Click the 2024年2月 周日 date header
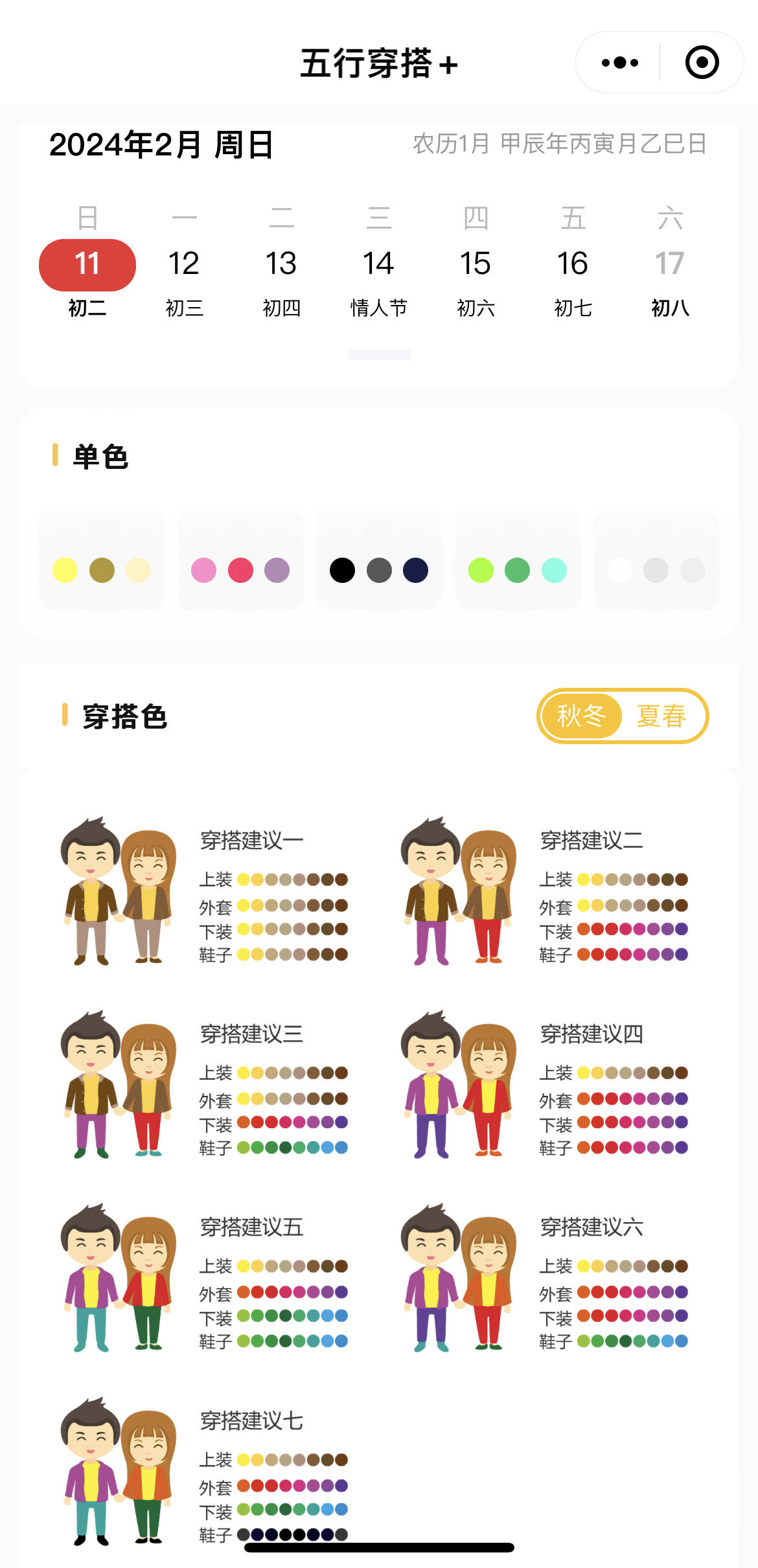Image resolution: width=758 pixels, height=1568 pixels. [159, 146]
